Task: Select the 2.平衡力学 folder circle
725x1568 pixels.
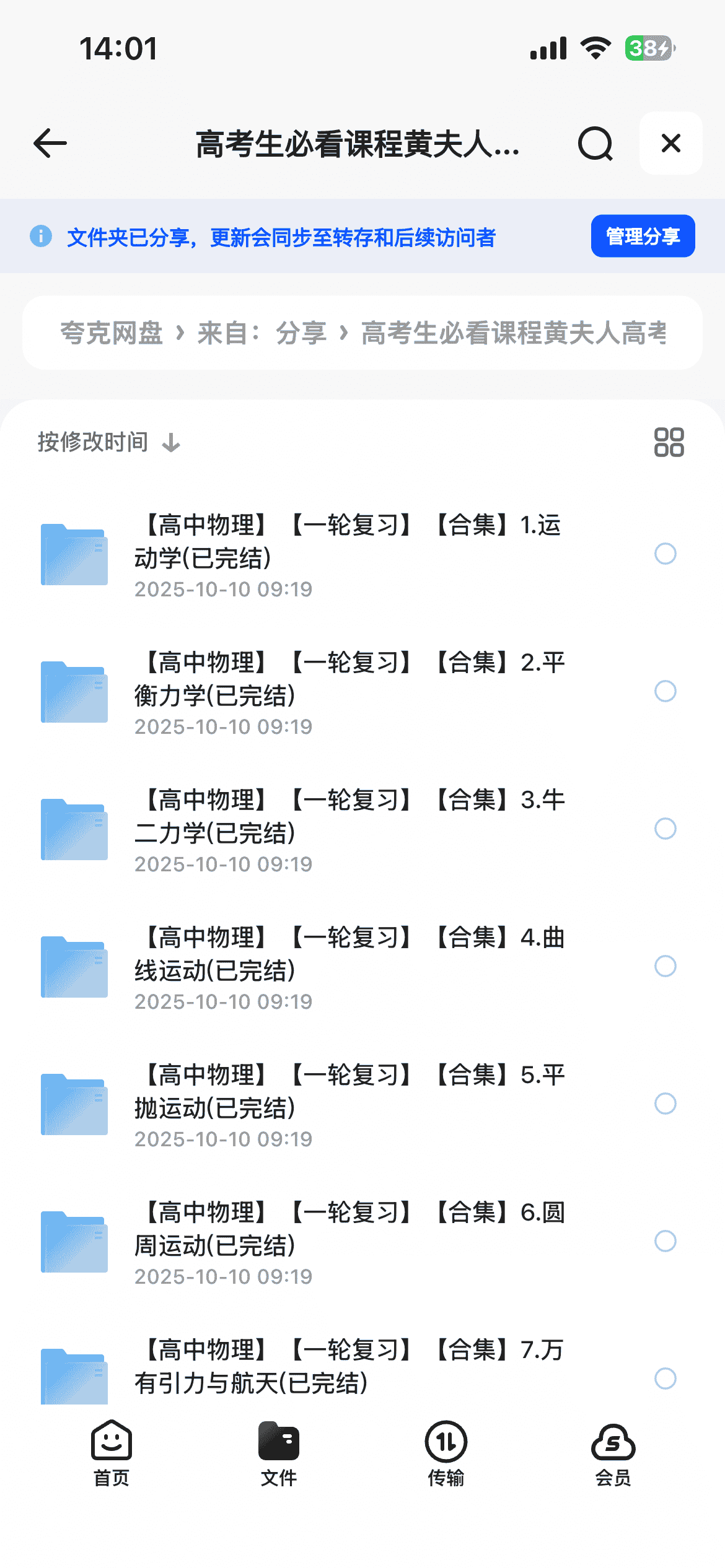Action: 665,691
